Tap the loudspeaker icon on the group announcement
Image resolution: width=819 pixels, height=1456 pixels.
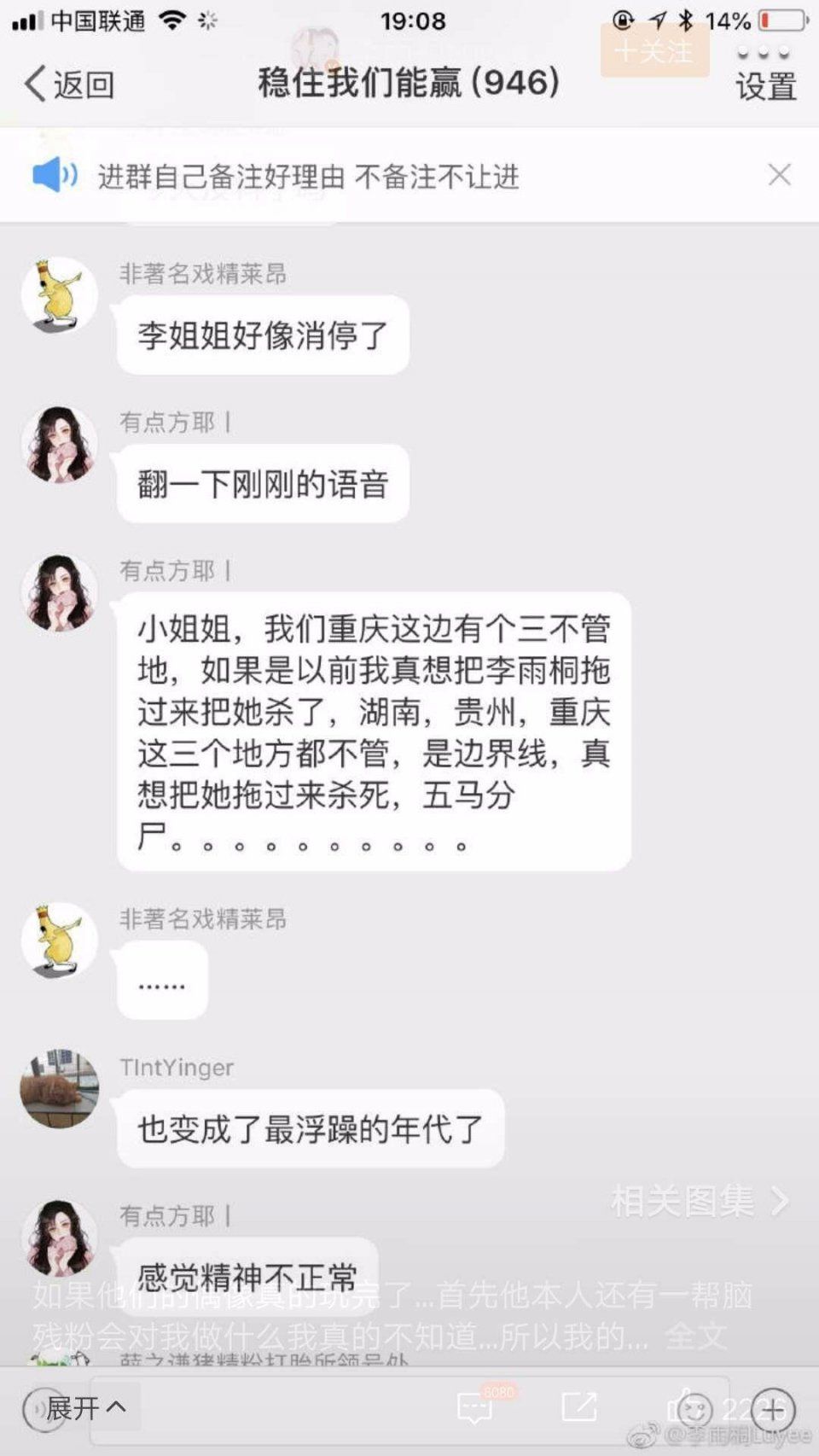tap(55, 173)
